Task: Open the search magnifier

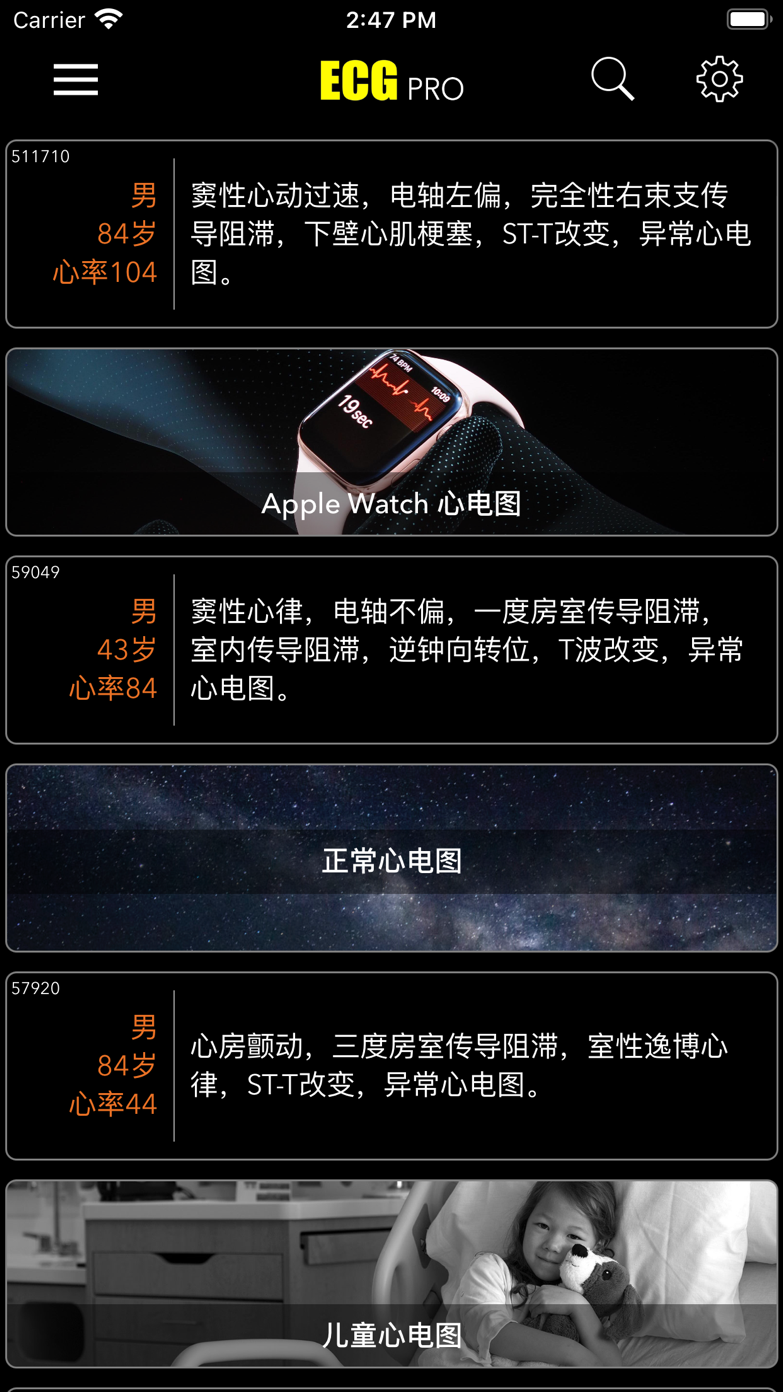Action: point(612,79)
